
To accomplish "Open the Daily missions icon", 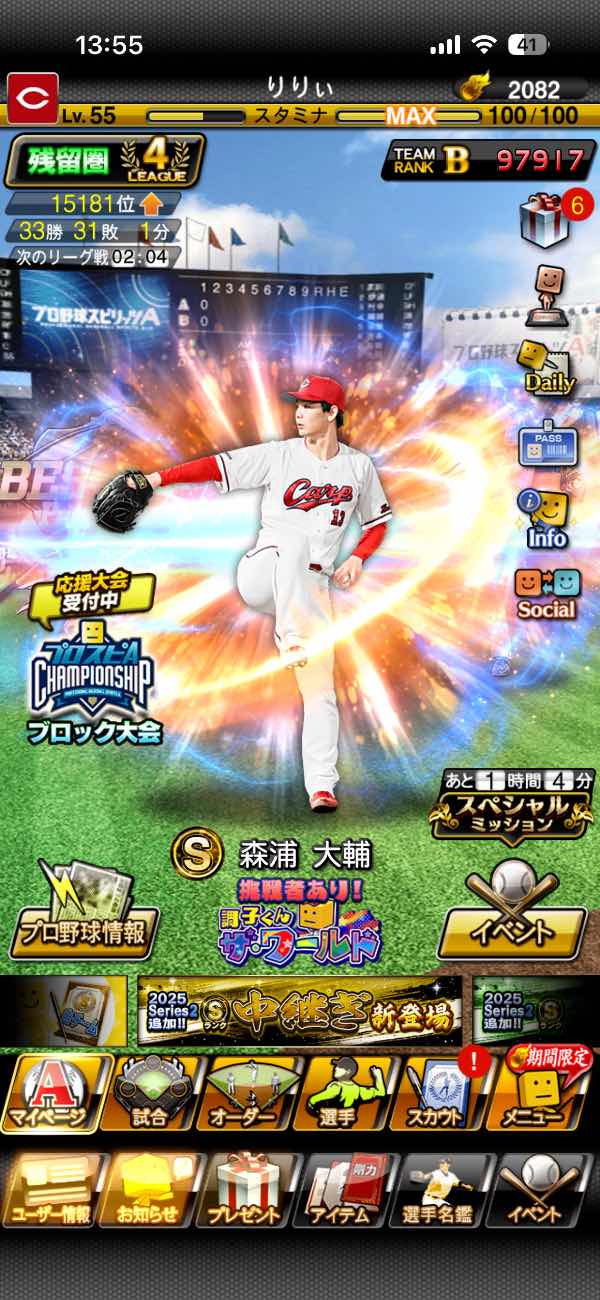I will [x=548, y=366].
